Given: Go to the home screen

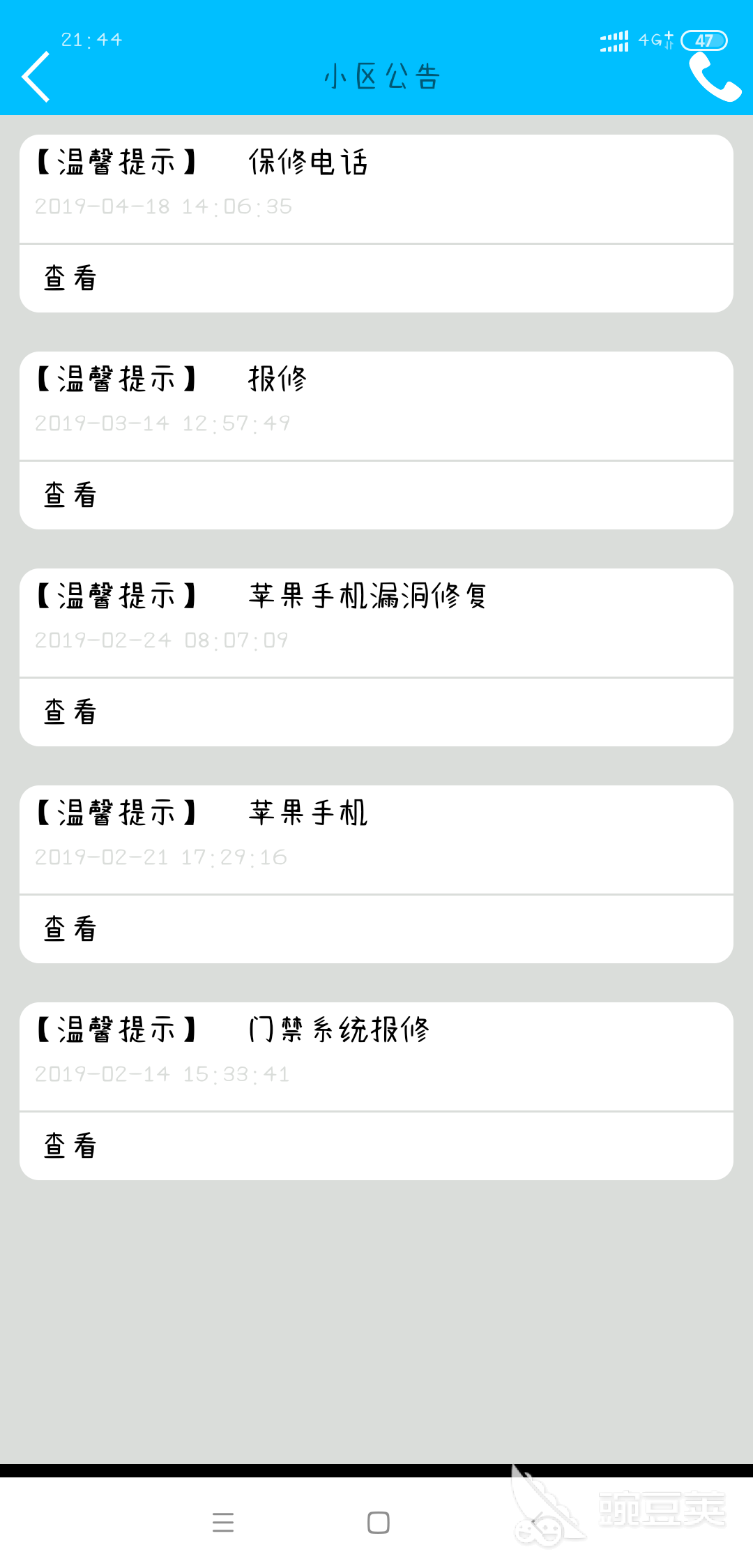Looking at the screenshot, I should tap(378, 1522).
